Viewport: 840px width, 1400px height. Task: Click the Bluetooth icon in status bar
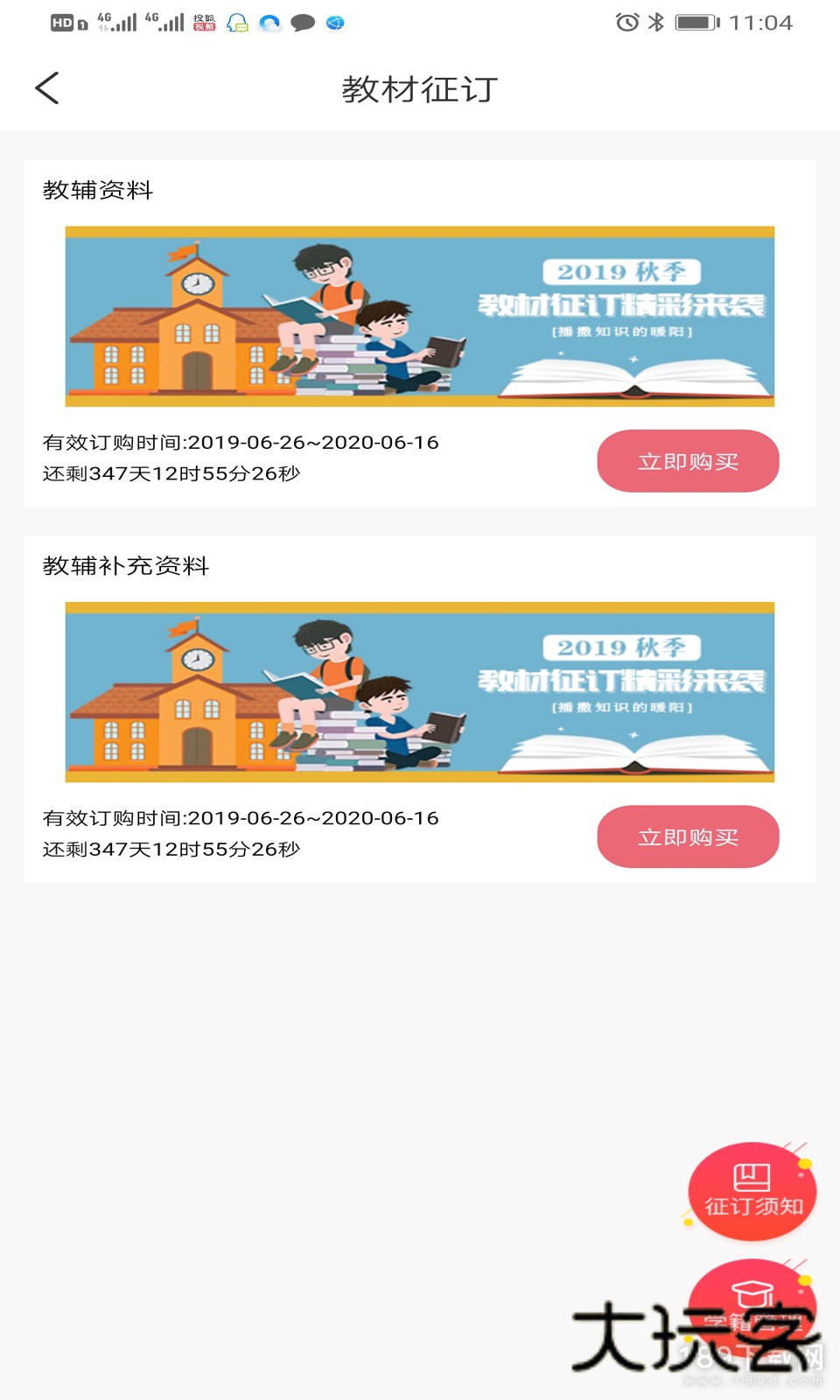click(656, 23)
